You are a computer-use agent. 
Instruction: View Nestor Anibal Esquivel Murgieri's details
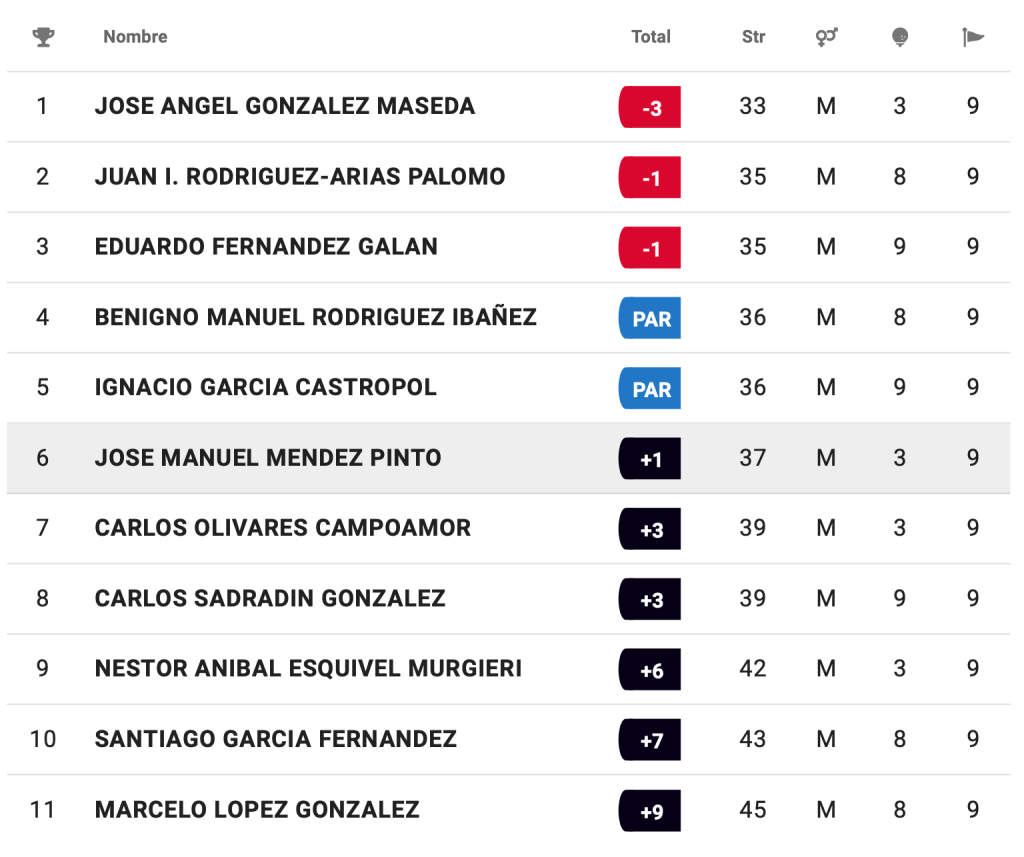(308, 668)
